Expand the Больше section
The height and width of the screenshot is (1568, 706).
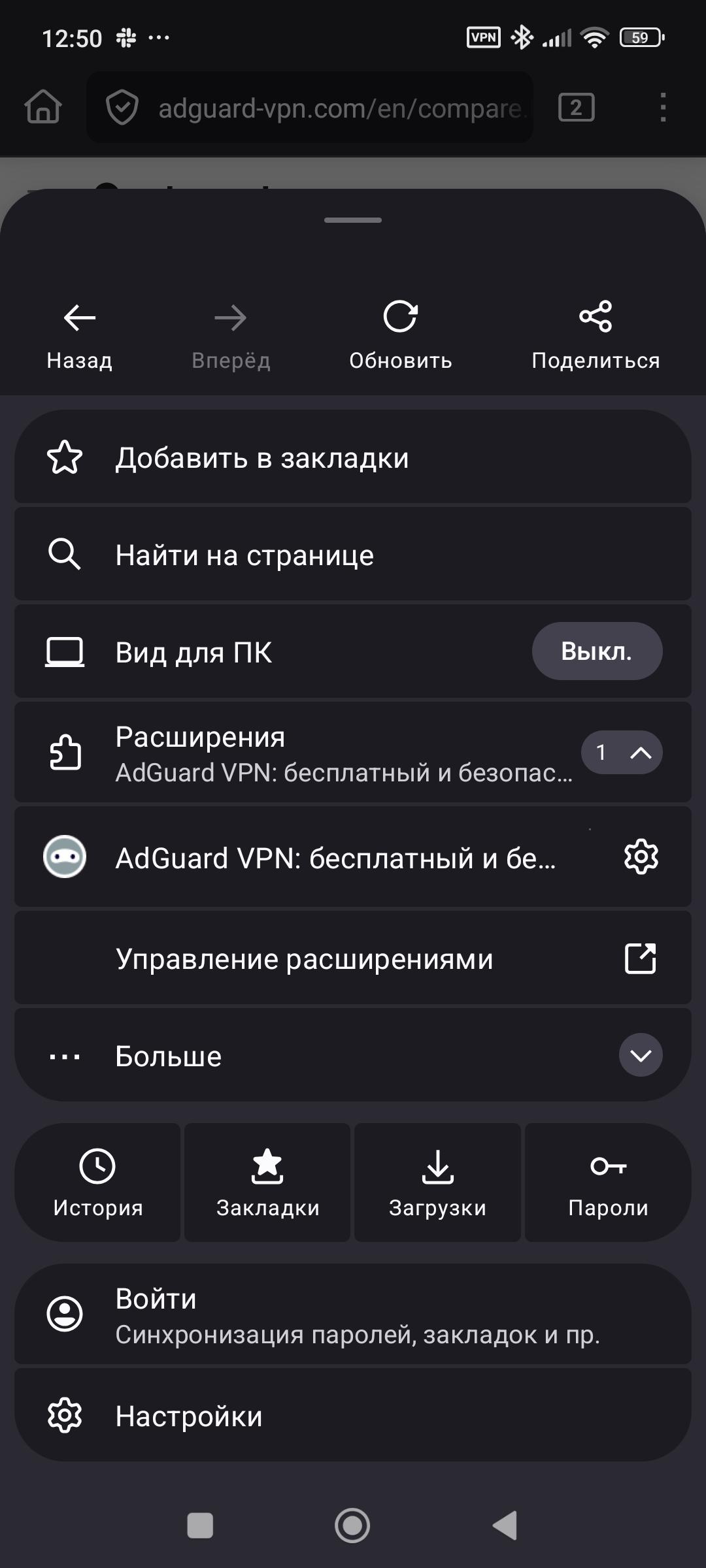point(640,1055)
